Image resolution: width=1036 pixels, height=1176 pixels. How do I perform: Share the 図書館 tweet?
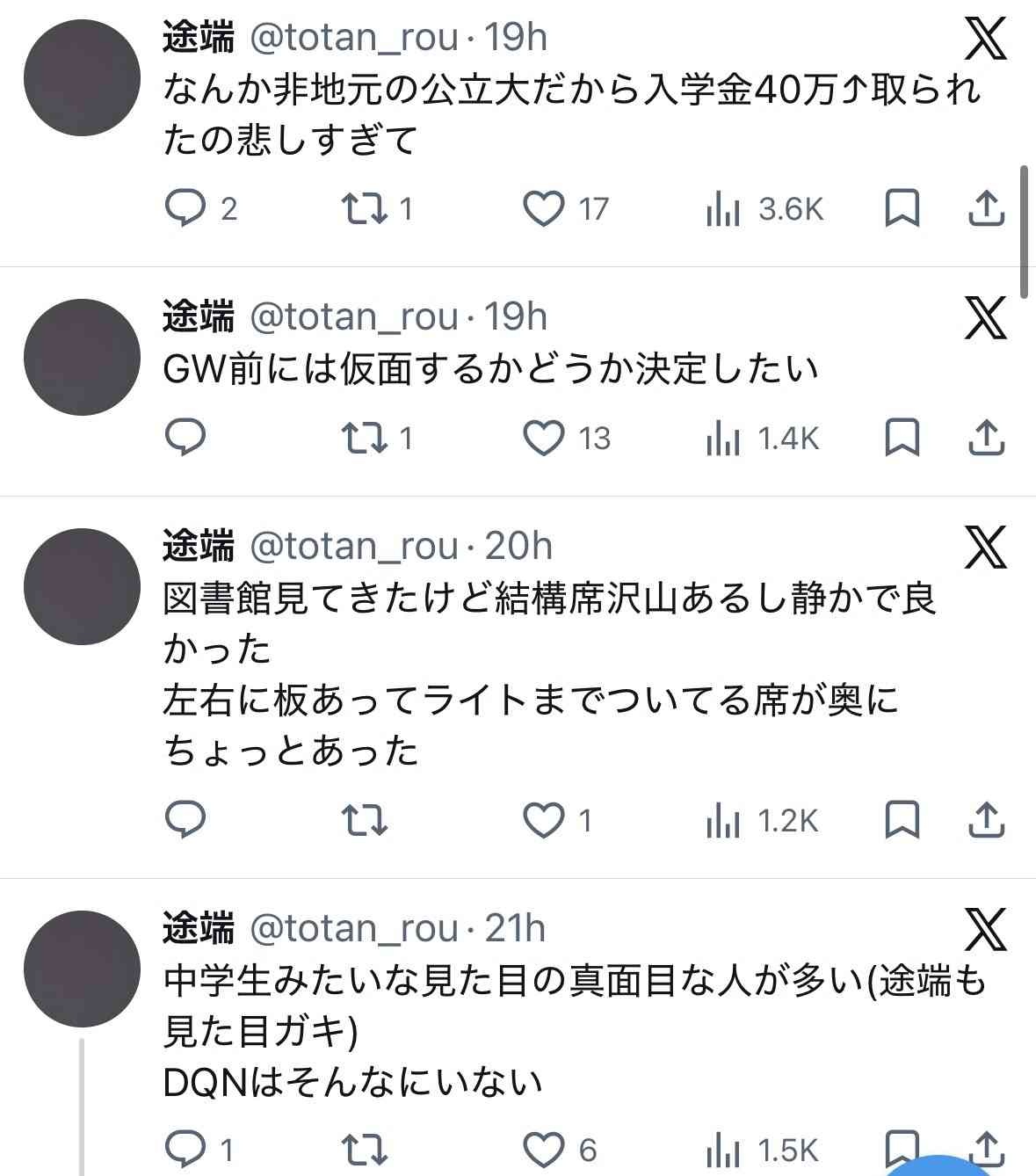coord(986,820)
